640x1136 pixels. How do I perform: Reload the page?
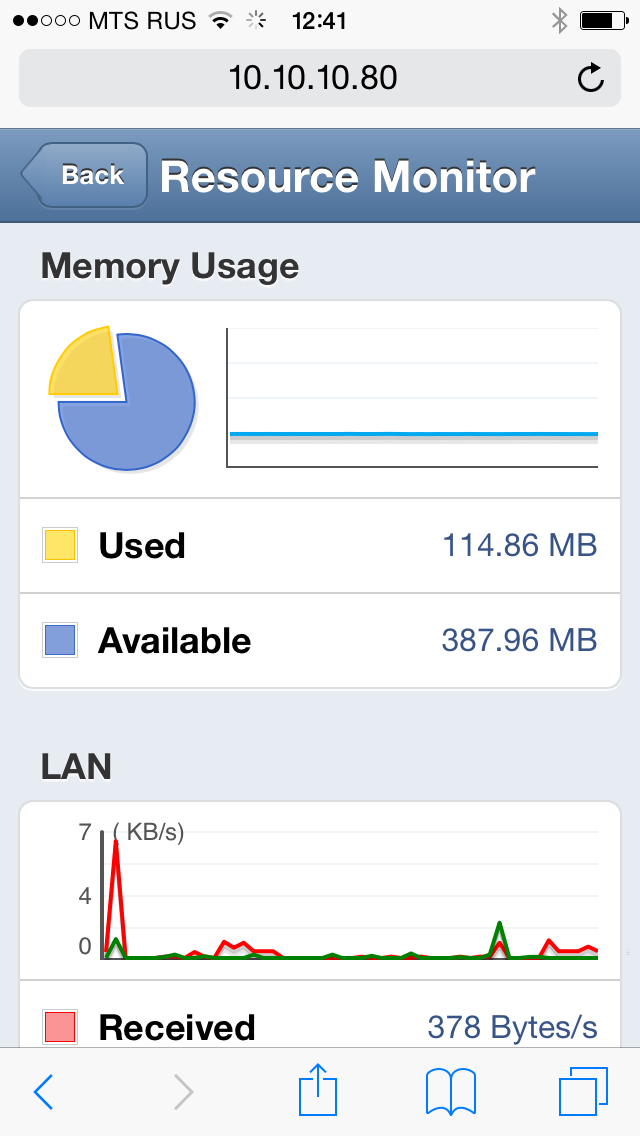coord(590,78)
